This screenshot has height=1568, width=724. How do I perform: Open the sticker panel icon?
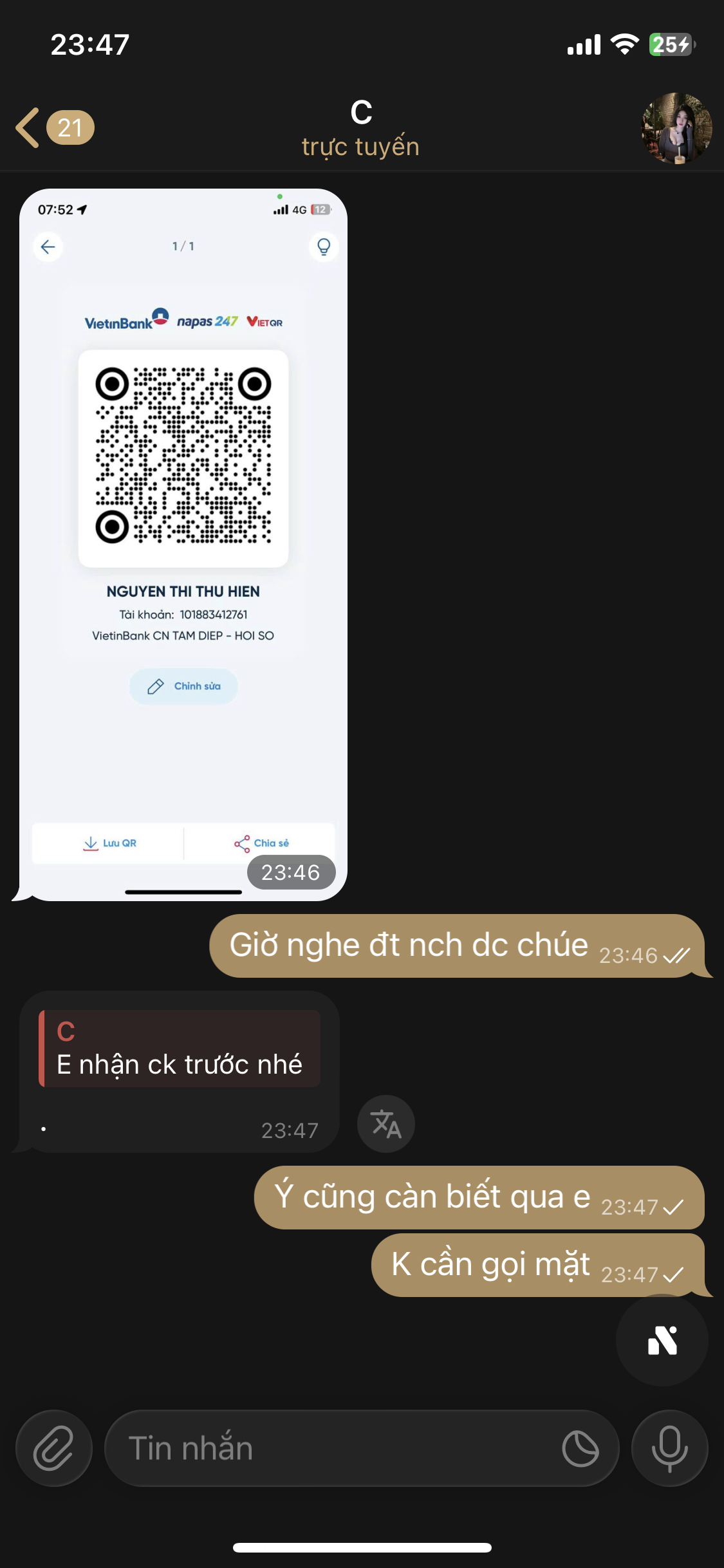580,1448
